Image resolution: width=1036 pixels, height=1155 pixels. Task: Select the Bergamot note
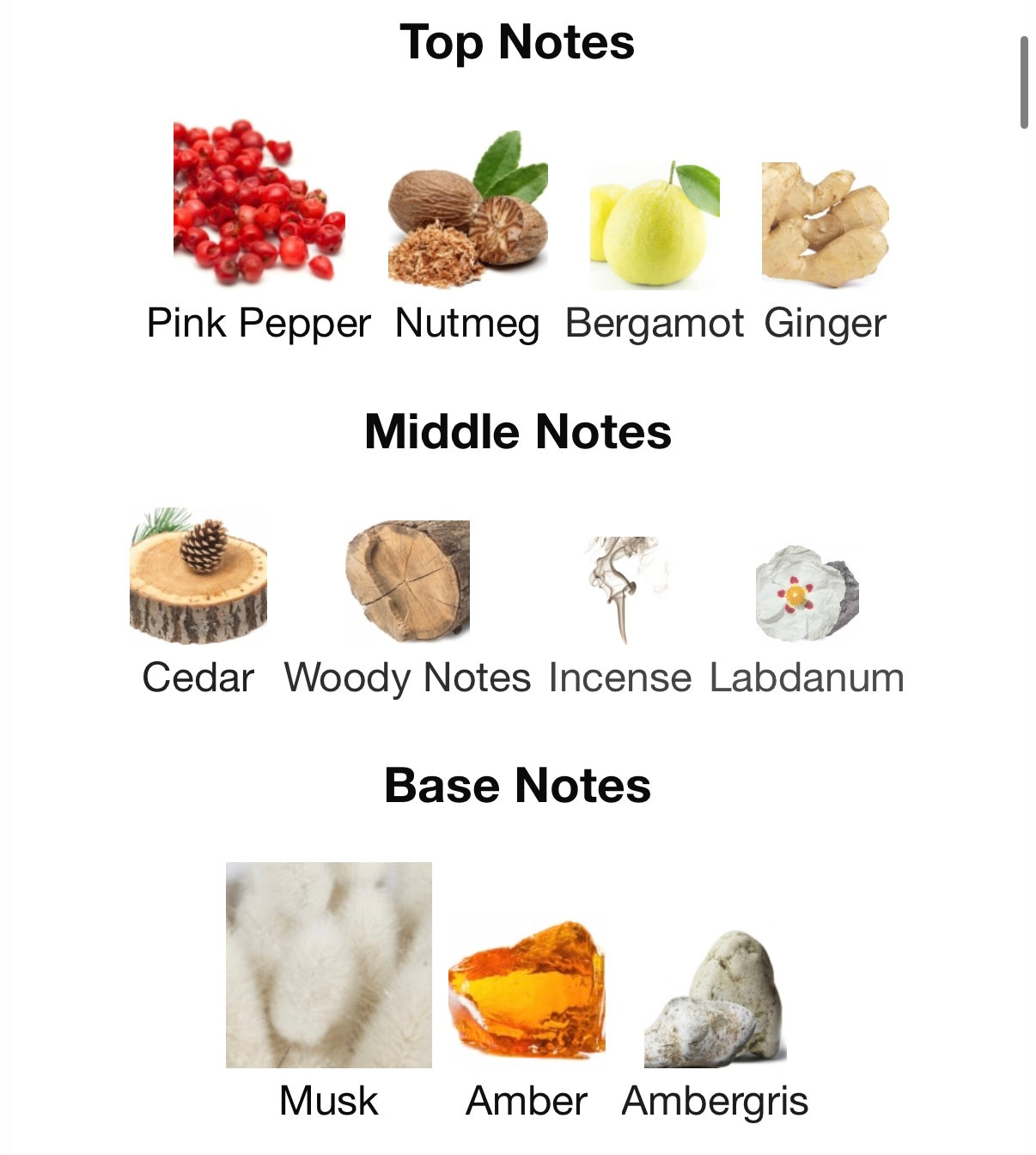click(655, 223)
